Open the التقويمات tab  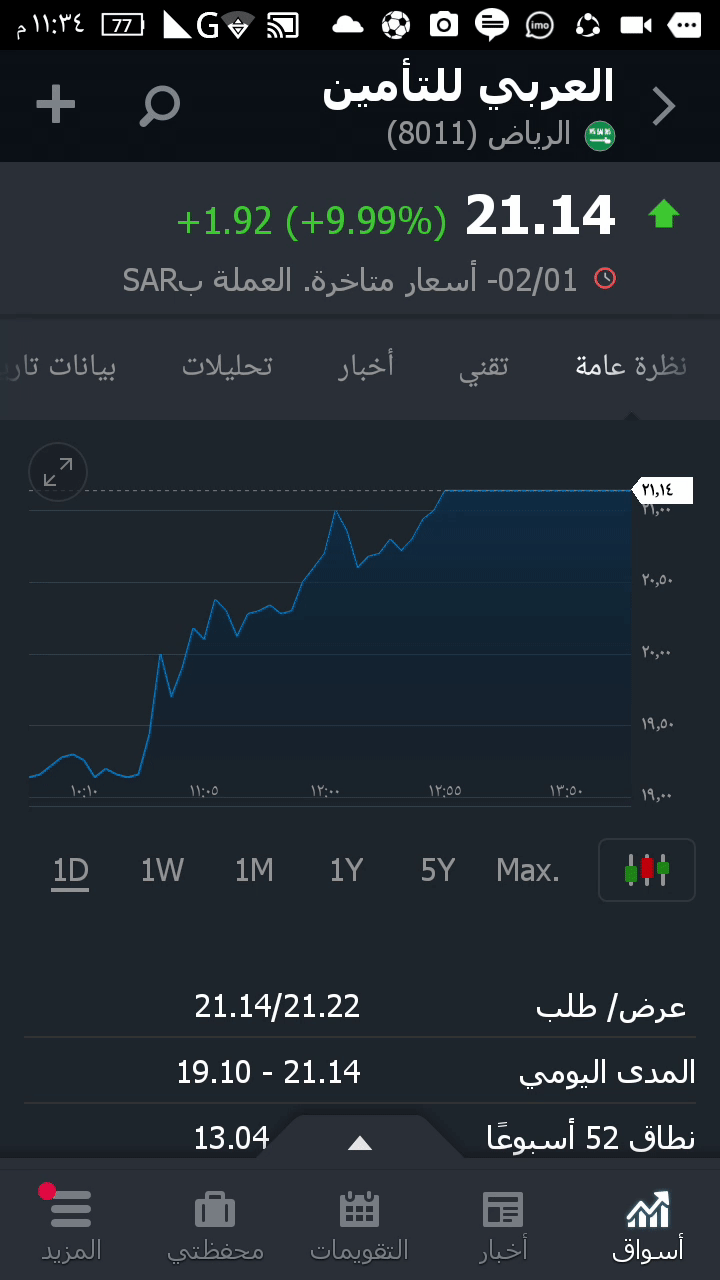359,1226
